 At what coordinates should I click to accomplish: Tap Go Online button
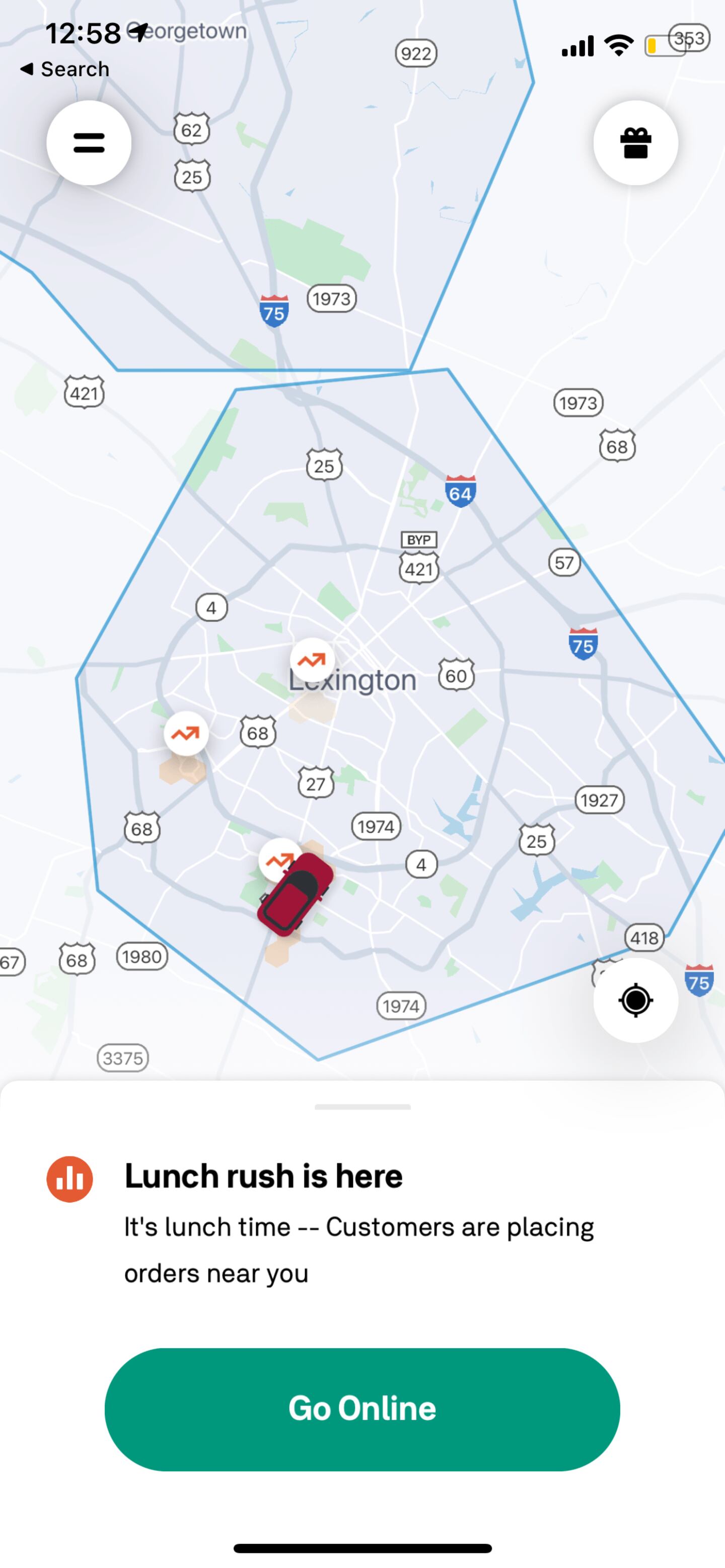[x=362, y=1409]
